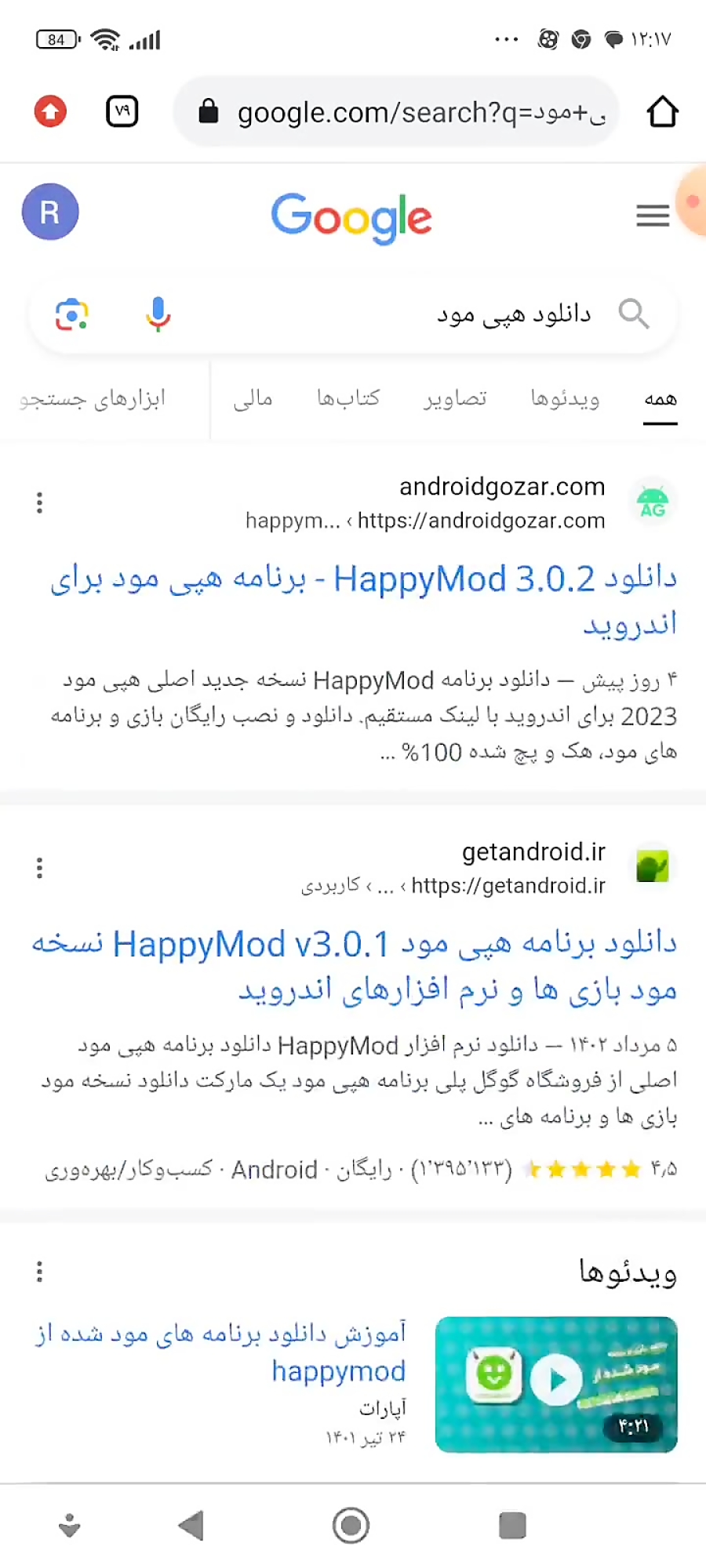Open more options for the getandroid.ir result
This screenshot has width=706, height=1568.
click(39, 868)
